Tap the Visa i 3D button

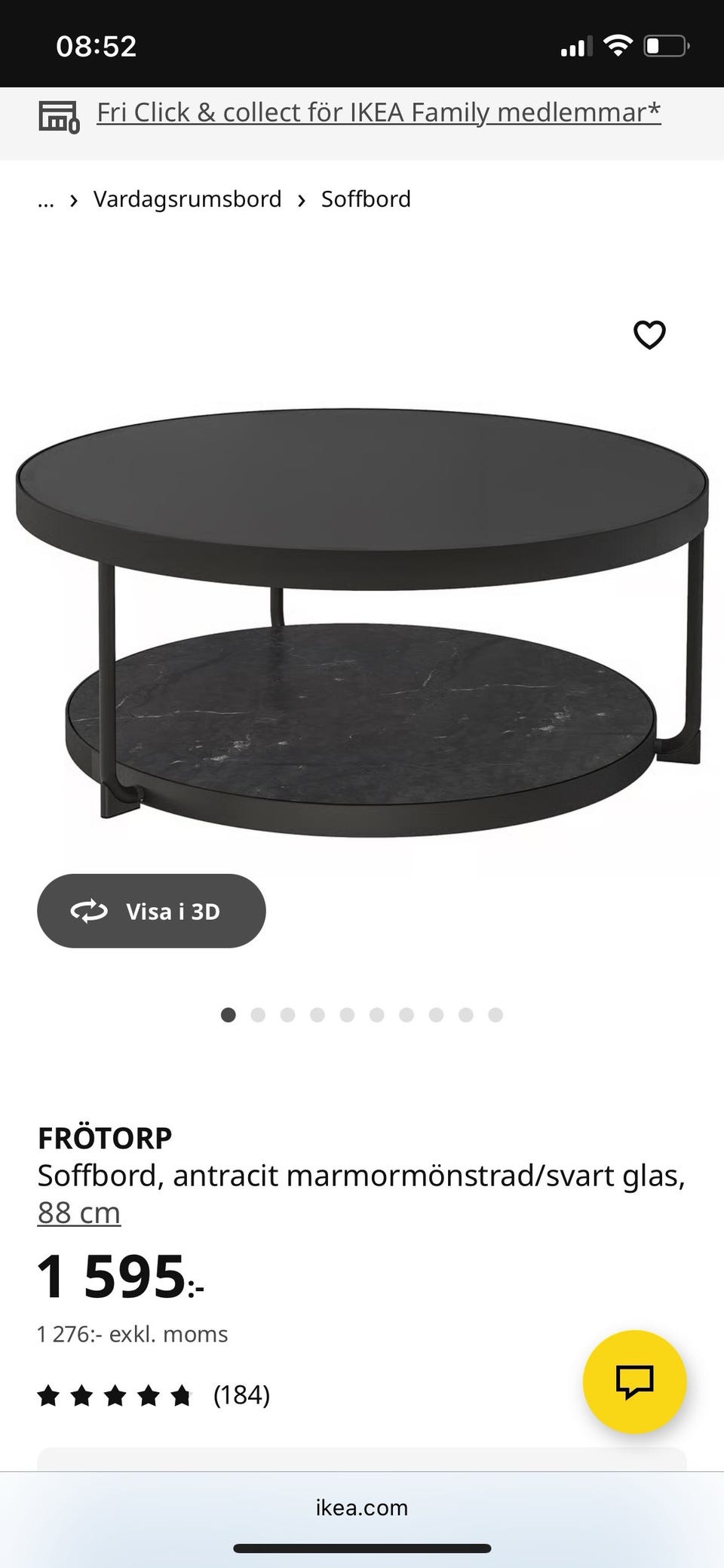[152, 911]
